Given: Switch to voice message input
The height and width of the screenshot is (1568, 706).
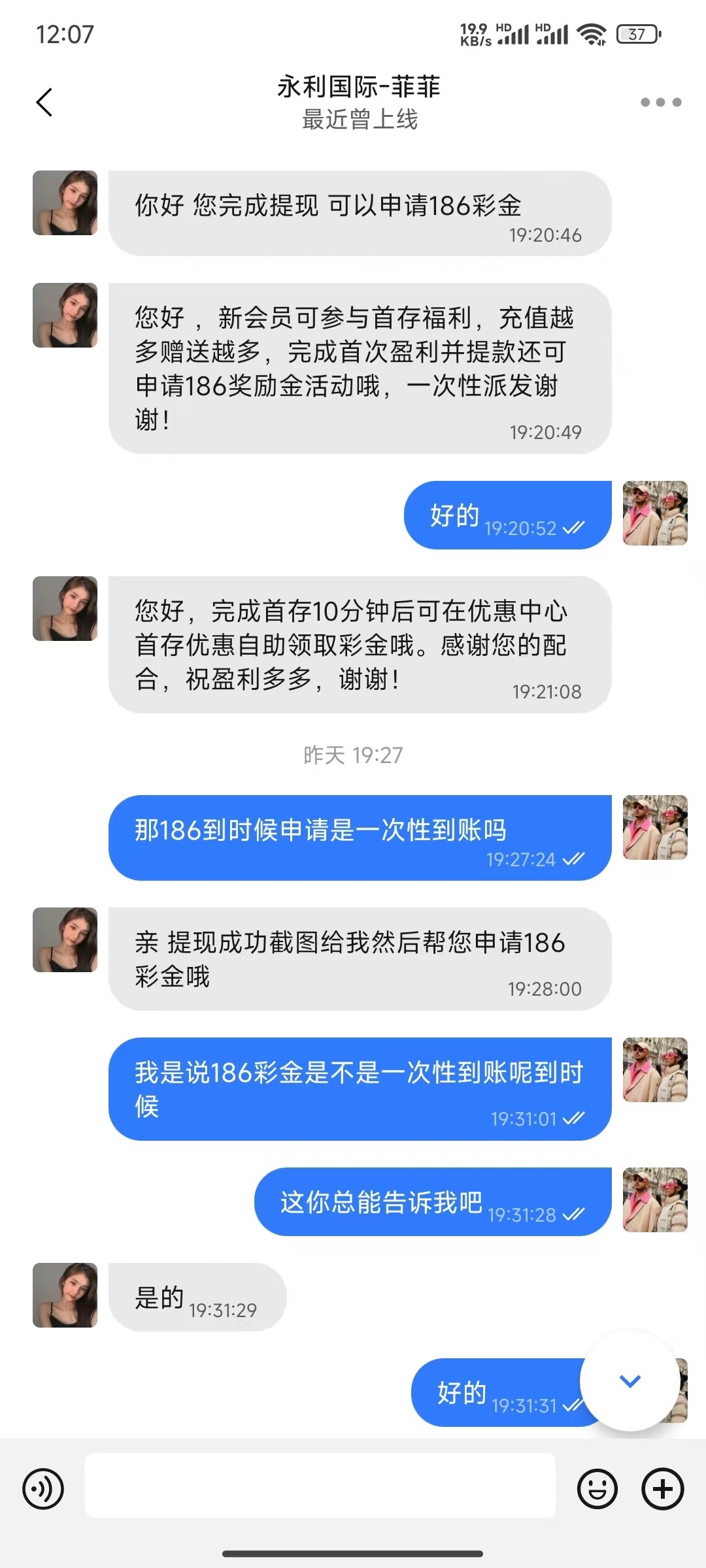Looking at the screenshot, I should coord(43,1489).
